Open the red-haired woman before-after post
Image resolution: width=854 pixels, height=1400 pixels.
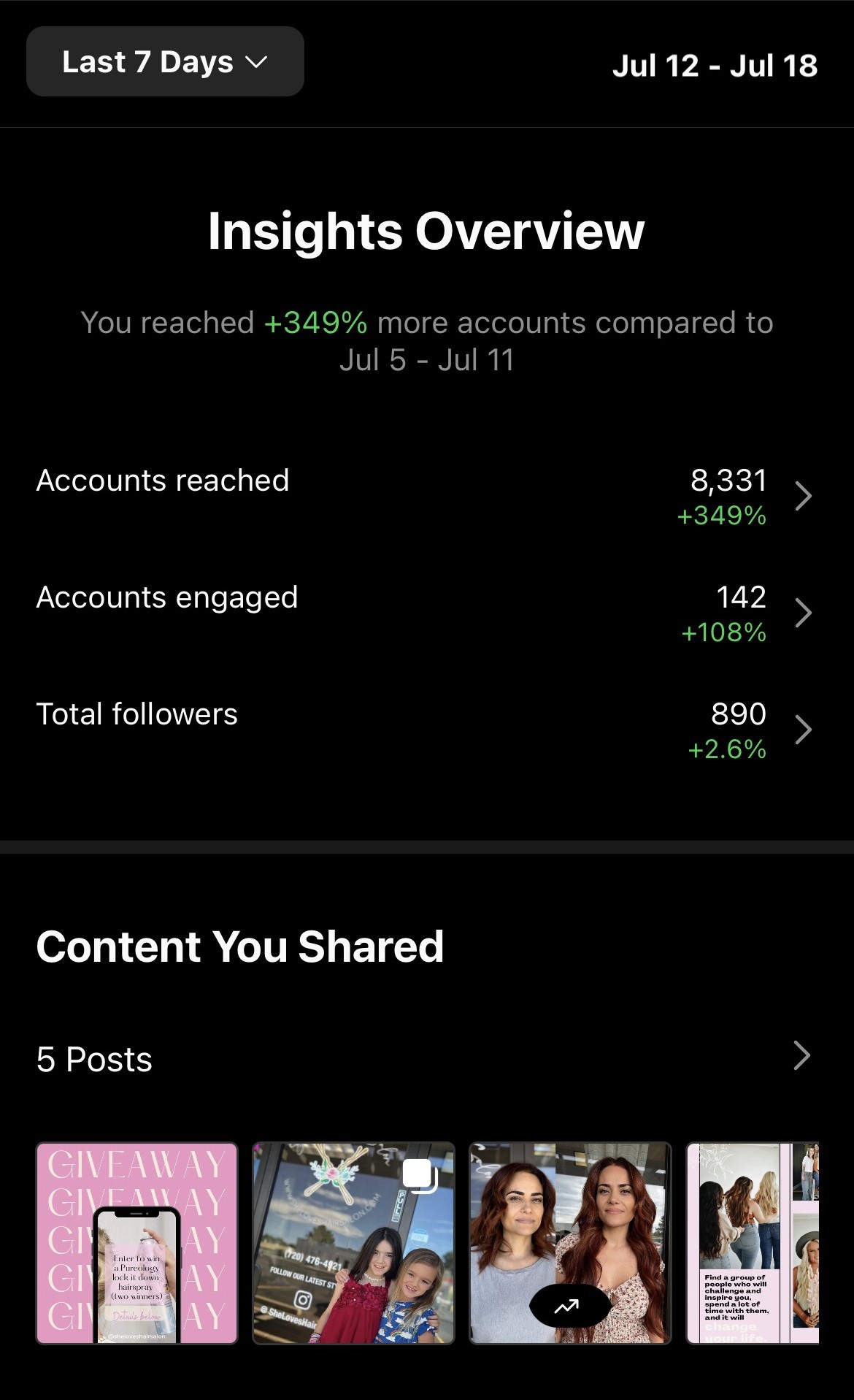(570, 1243)
